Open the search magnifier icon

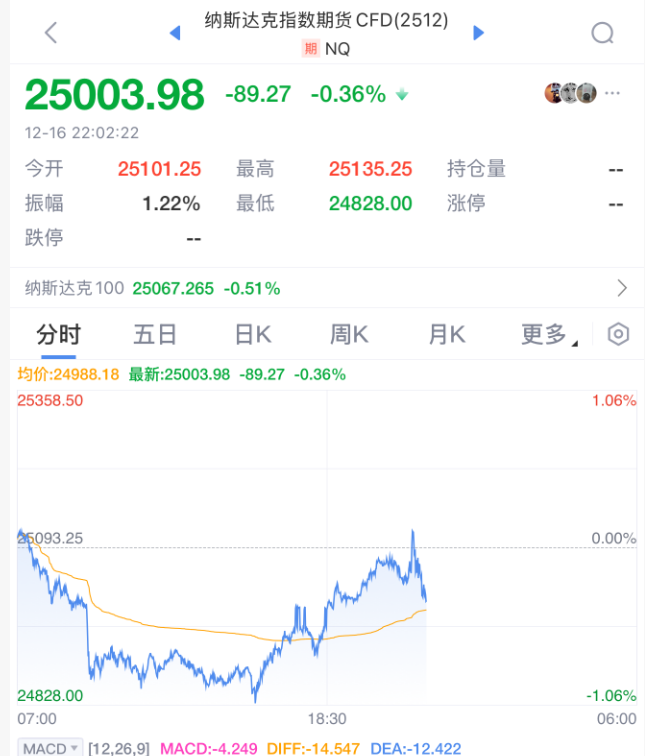[602, 33]
